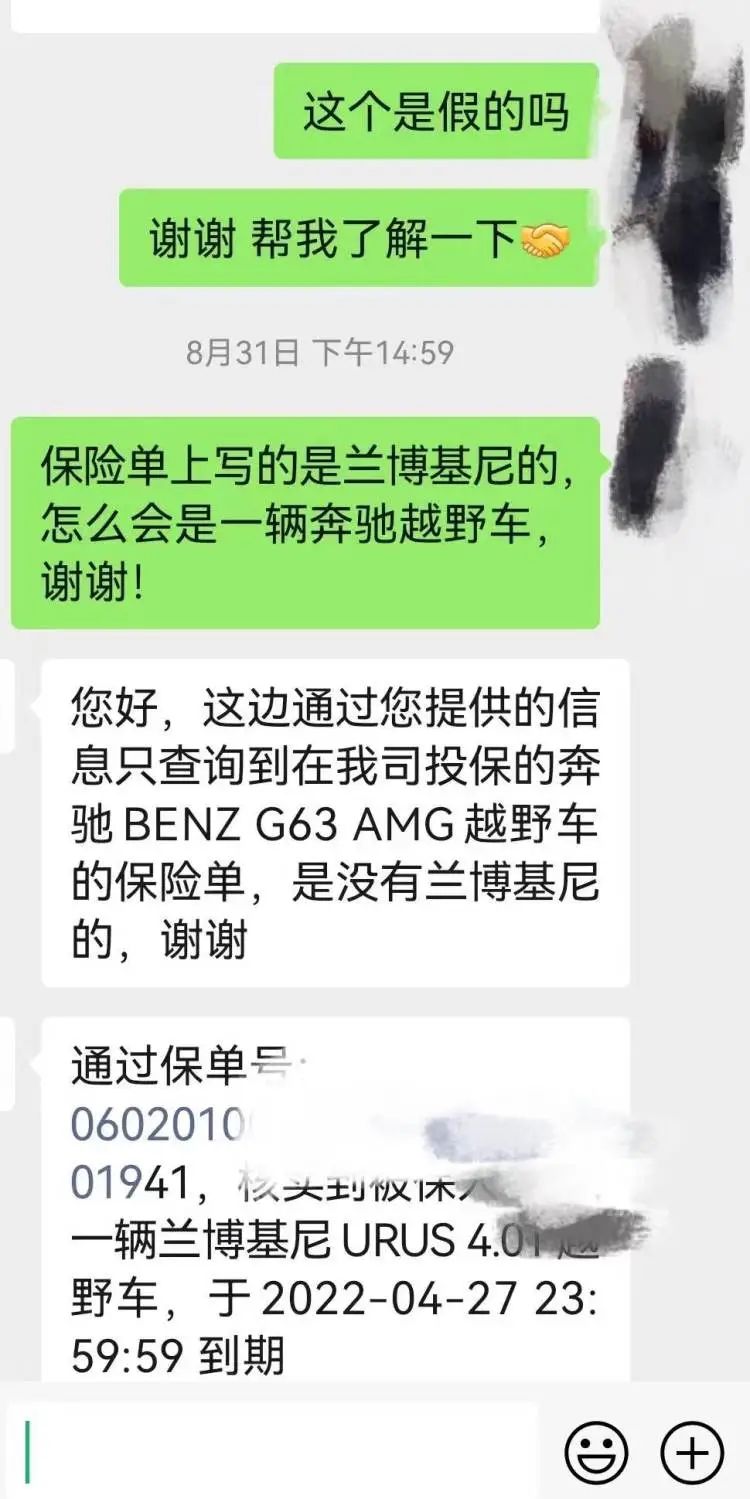The image size is (750, 1499).
Task: Tap the message input field
Action: click(x=280, y=1451)
